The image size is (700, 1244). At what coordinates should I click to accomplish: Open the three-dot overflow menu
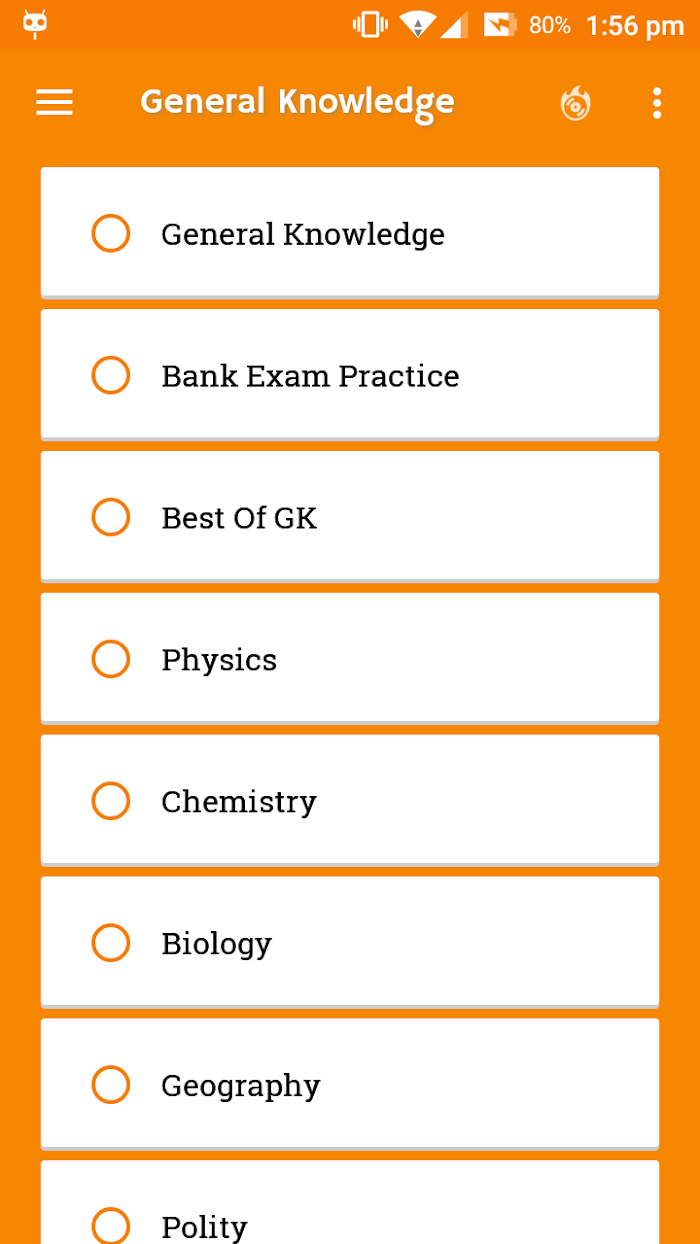click(656, 103)
